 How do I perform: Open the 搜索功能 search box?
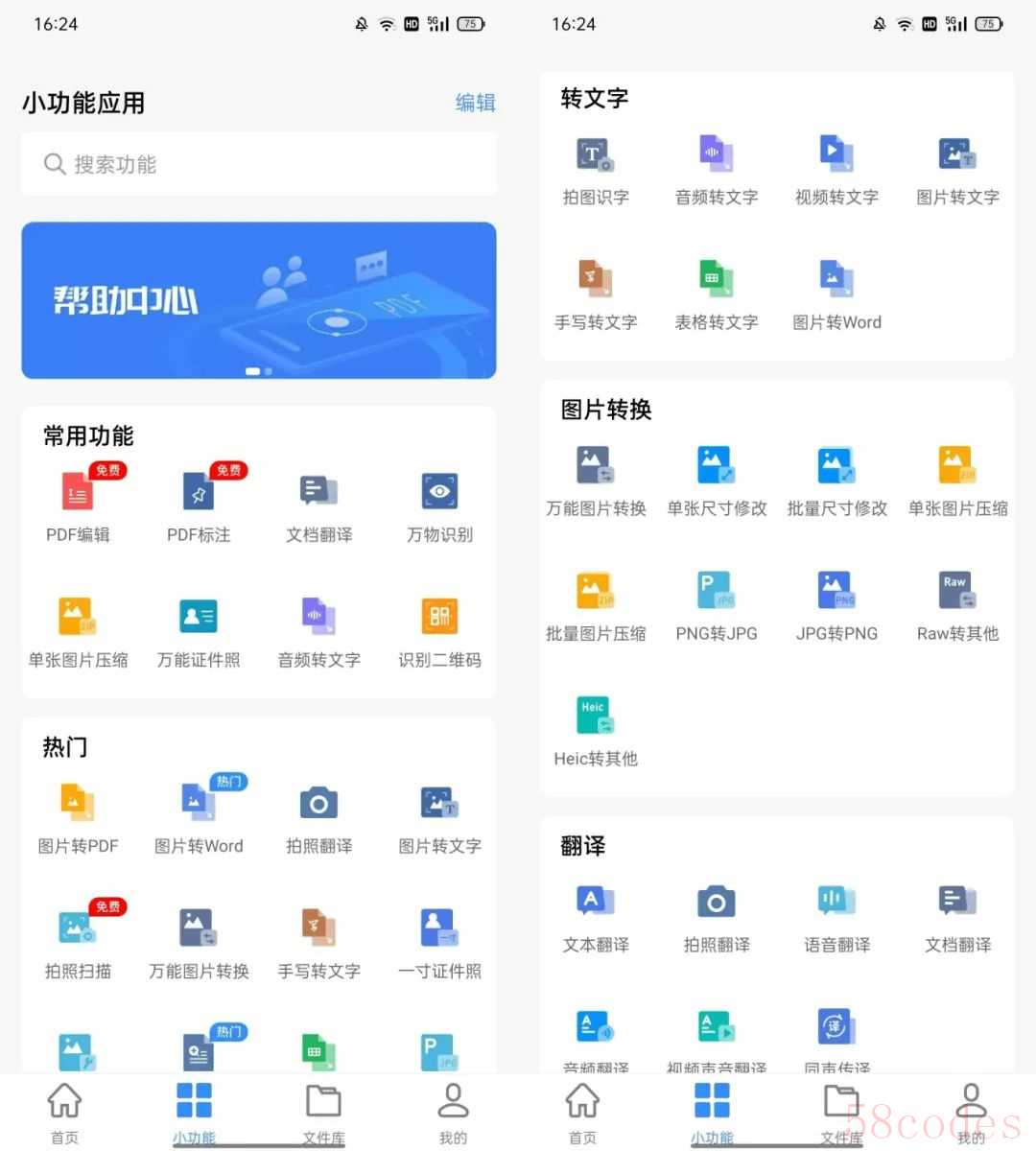click(259, 165)
